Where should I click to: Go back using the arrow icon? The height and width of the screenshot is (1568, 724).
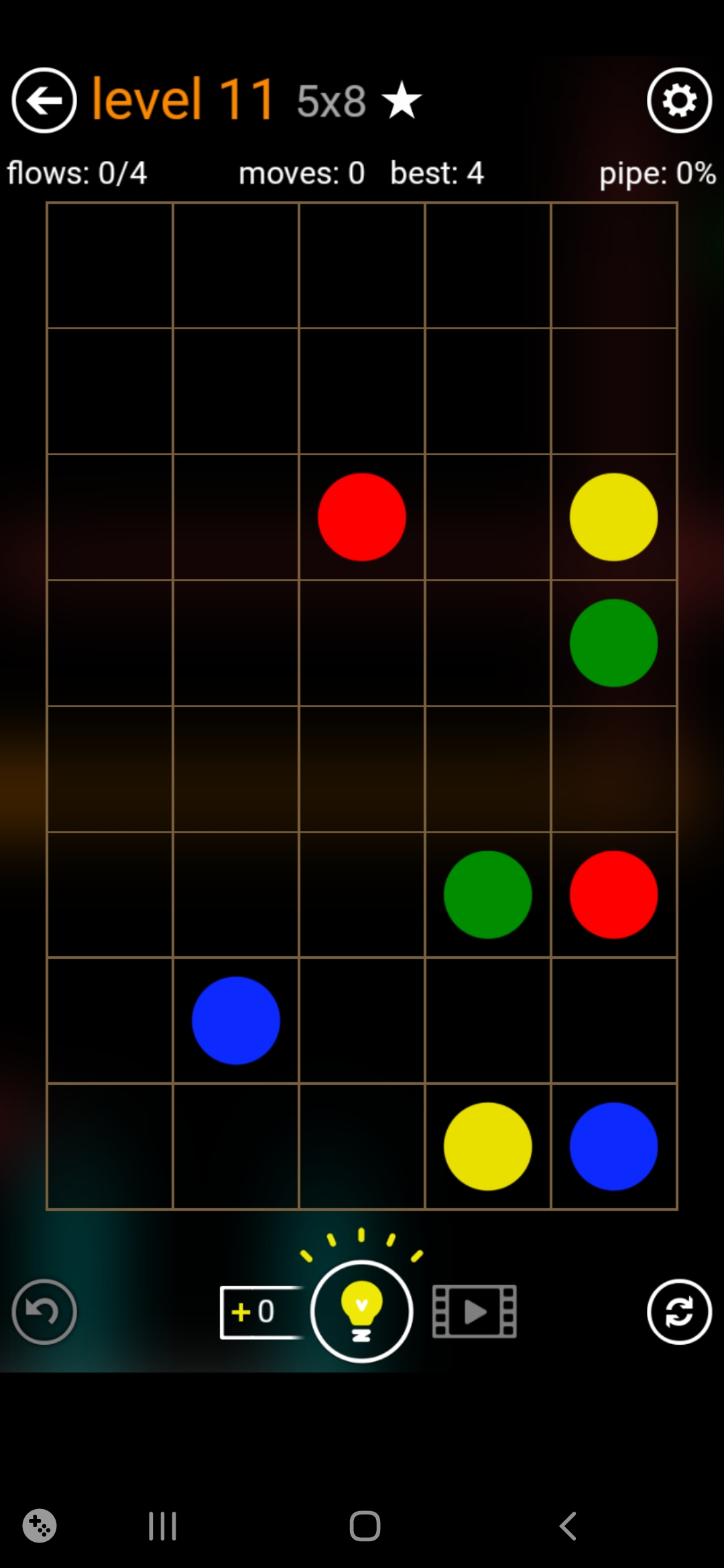(x=44, y=101)
